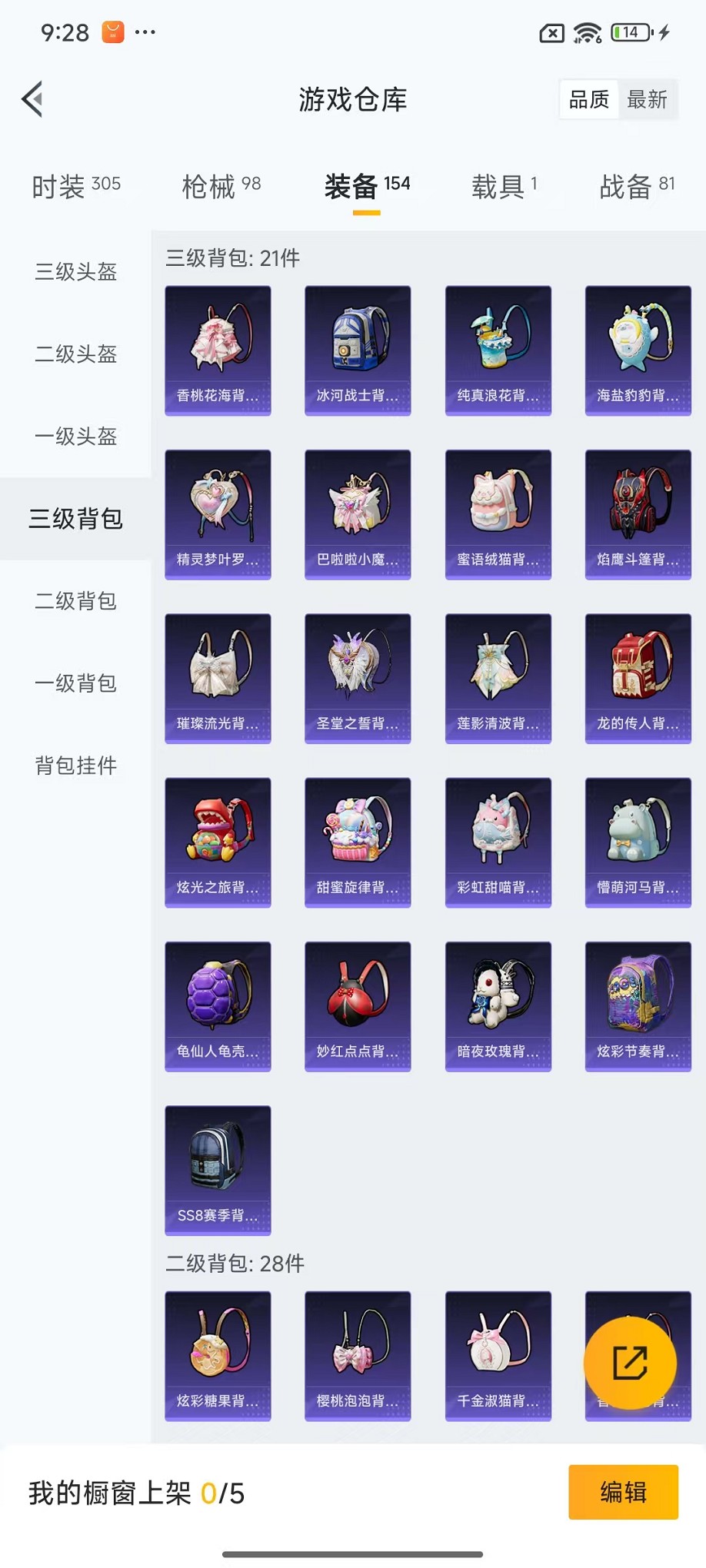Open the 焰鹰斗篷背包 item

coord(638,514)
